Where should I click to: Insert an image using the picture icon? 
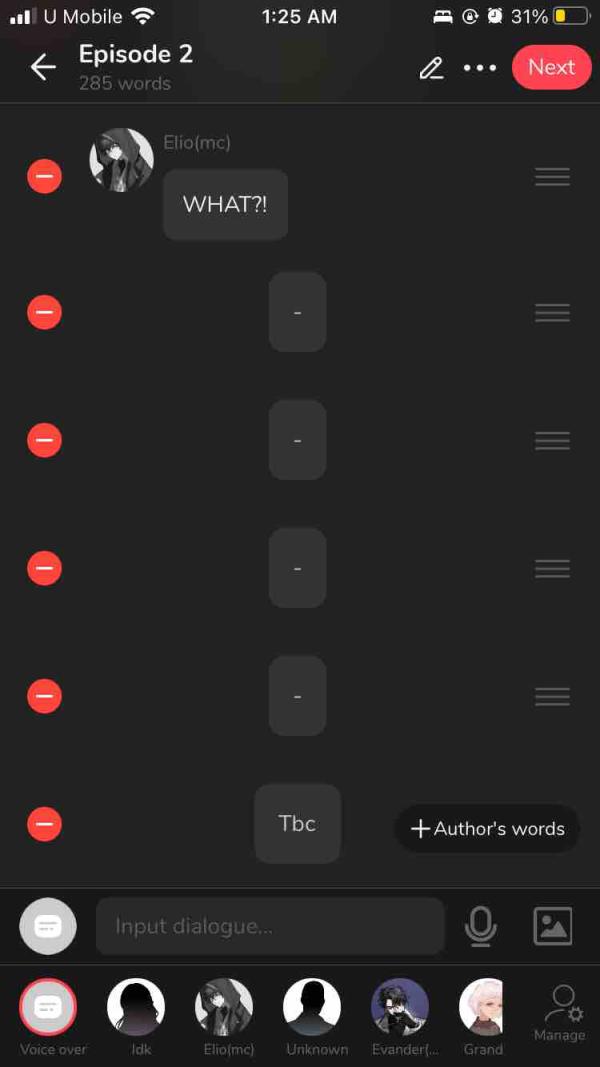(x=552, y=926)
